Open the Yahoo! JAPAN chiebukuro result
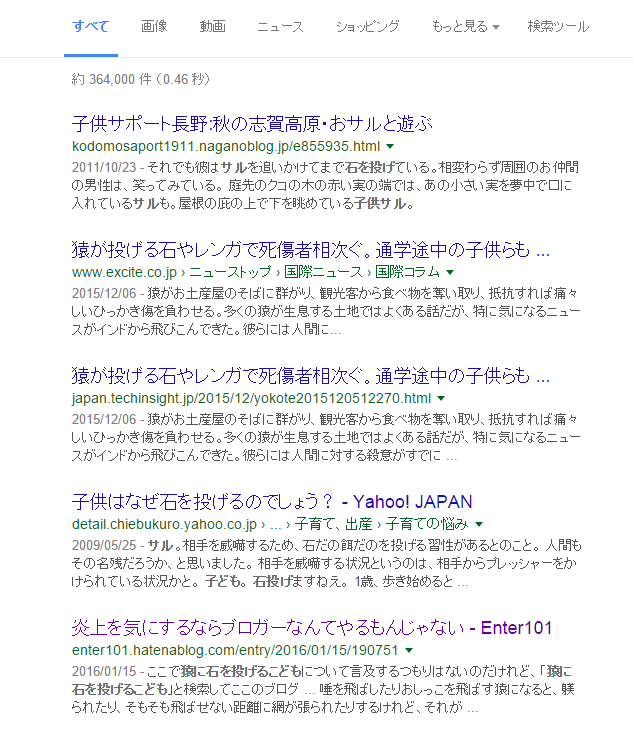Viewport: 633px width, 733px height. [x=272, y=502]
